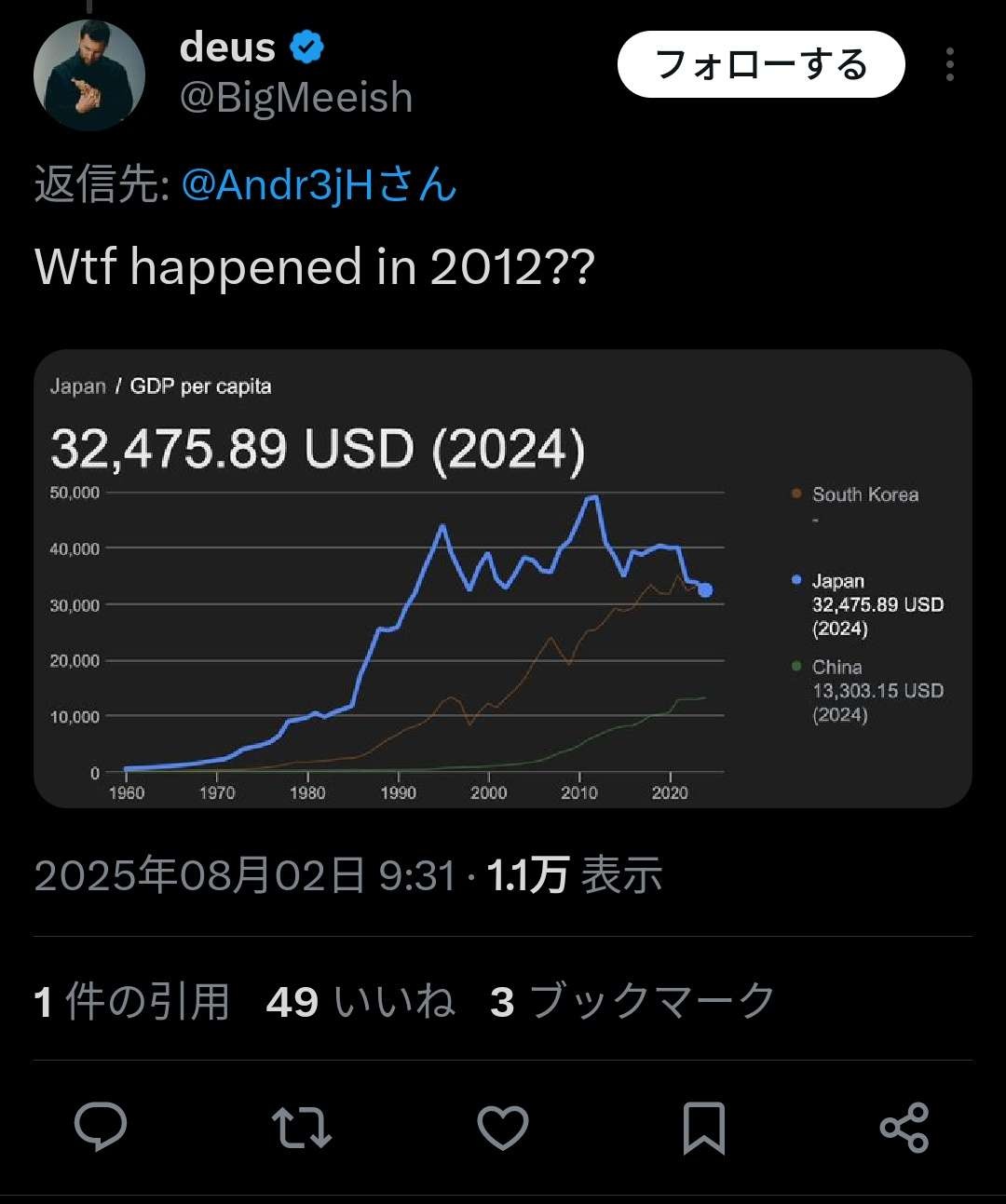Image resolution: width=1006 pixels, height=1204 pixels.
Task: Tap the フォローする follow button
Action: click(x=761, y=64)
